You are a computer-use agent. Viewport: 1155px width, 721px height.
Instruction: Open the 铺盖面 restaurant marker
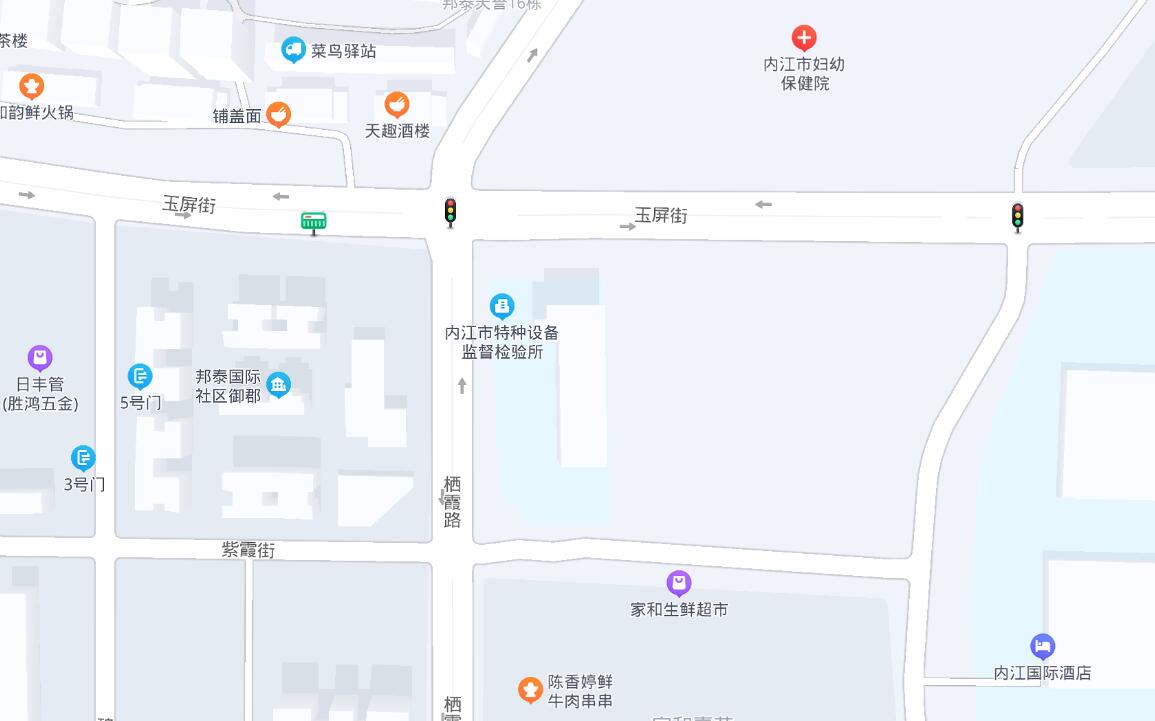[279, 115]
